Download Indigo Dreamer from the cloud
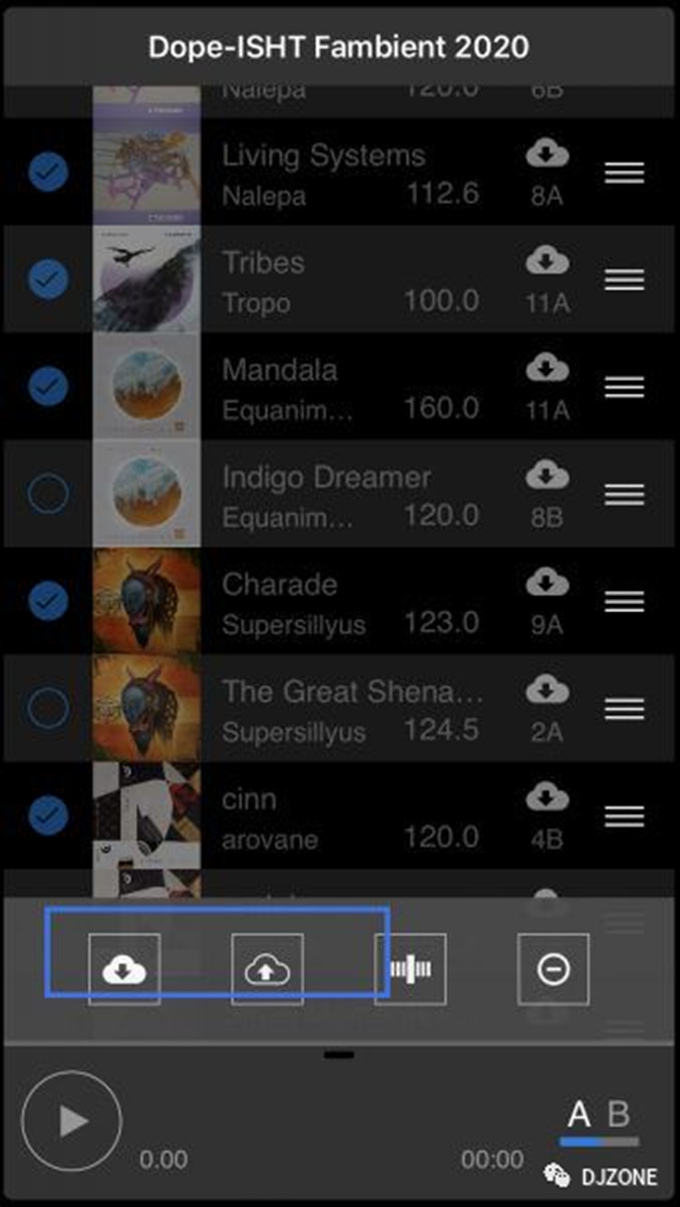 click(546, 475)
